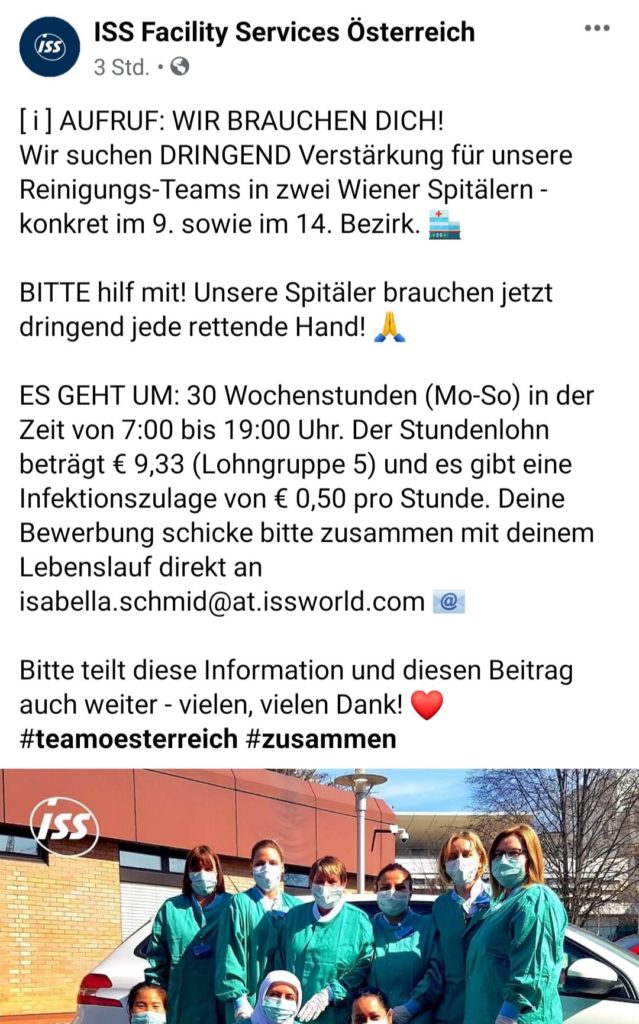Tap the ISS page profile picture

click(49, 47)
